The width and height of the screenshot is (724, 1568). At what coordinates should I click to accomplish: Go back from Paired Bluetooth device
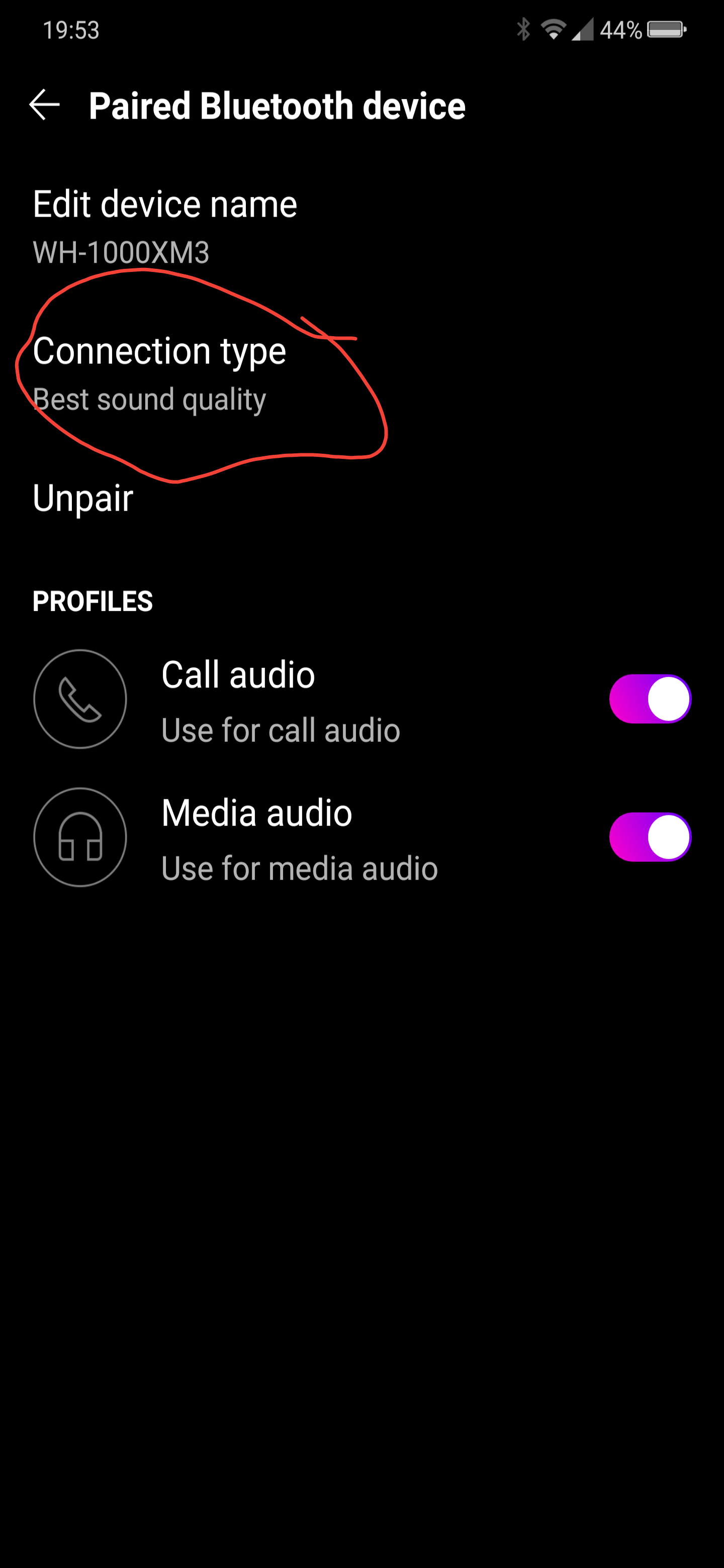click(x=44, y=105)
